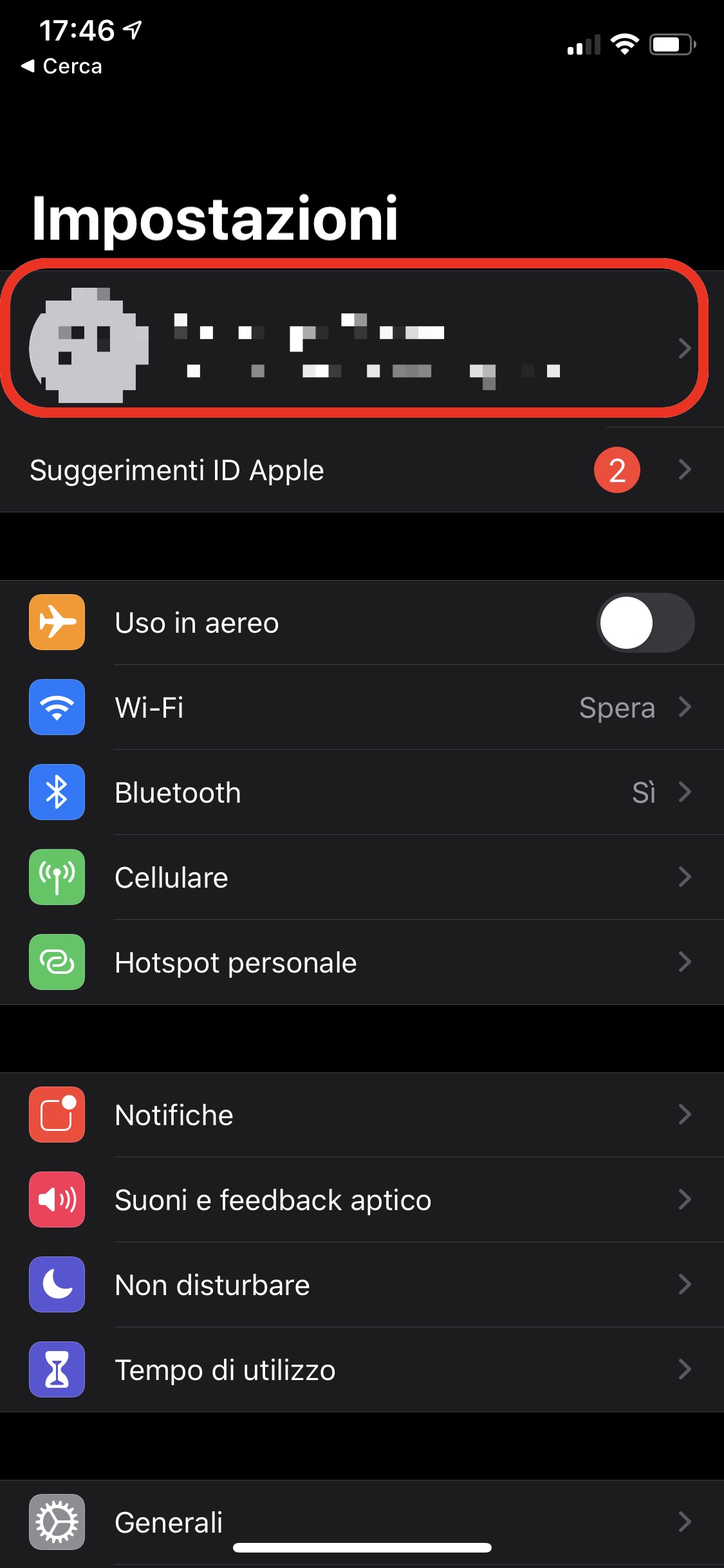The image size is (724, 1568).
Task: Toggle the Uso in aereo switch
Action: coord(645,623)
